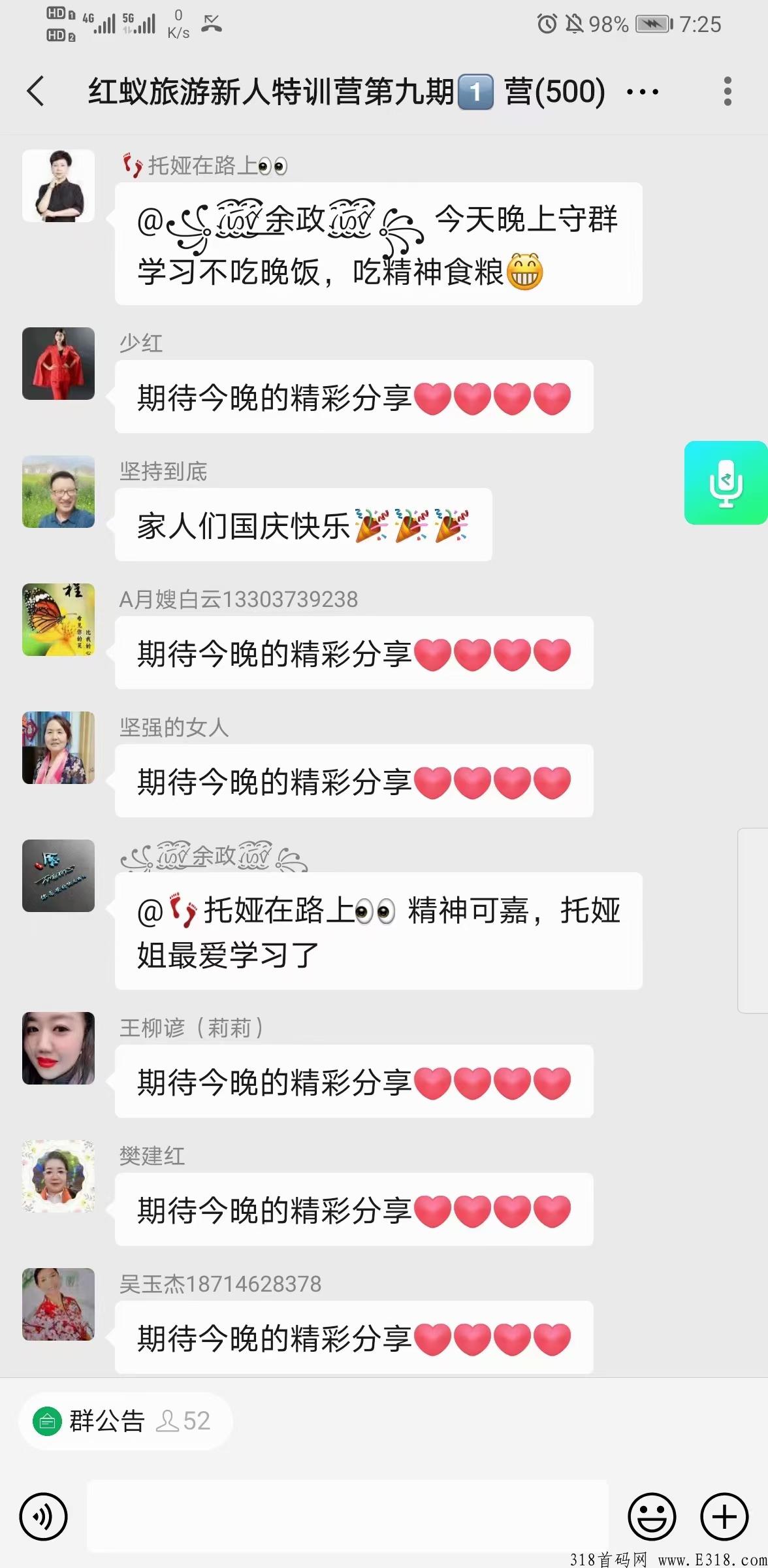The image size is (768, 1568).
Task: Go back from the group chat
Action: (x=36, y=91)
